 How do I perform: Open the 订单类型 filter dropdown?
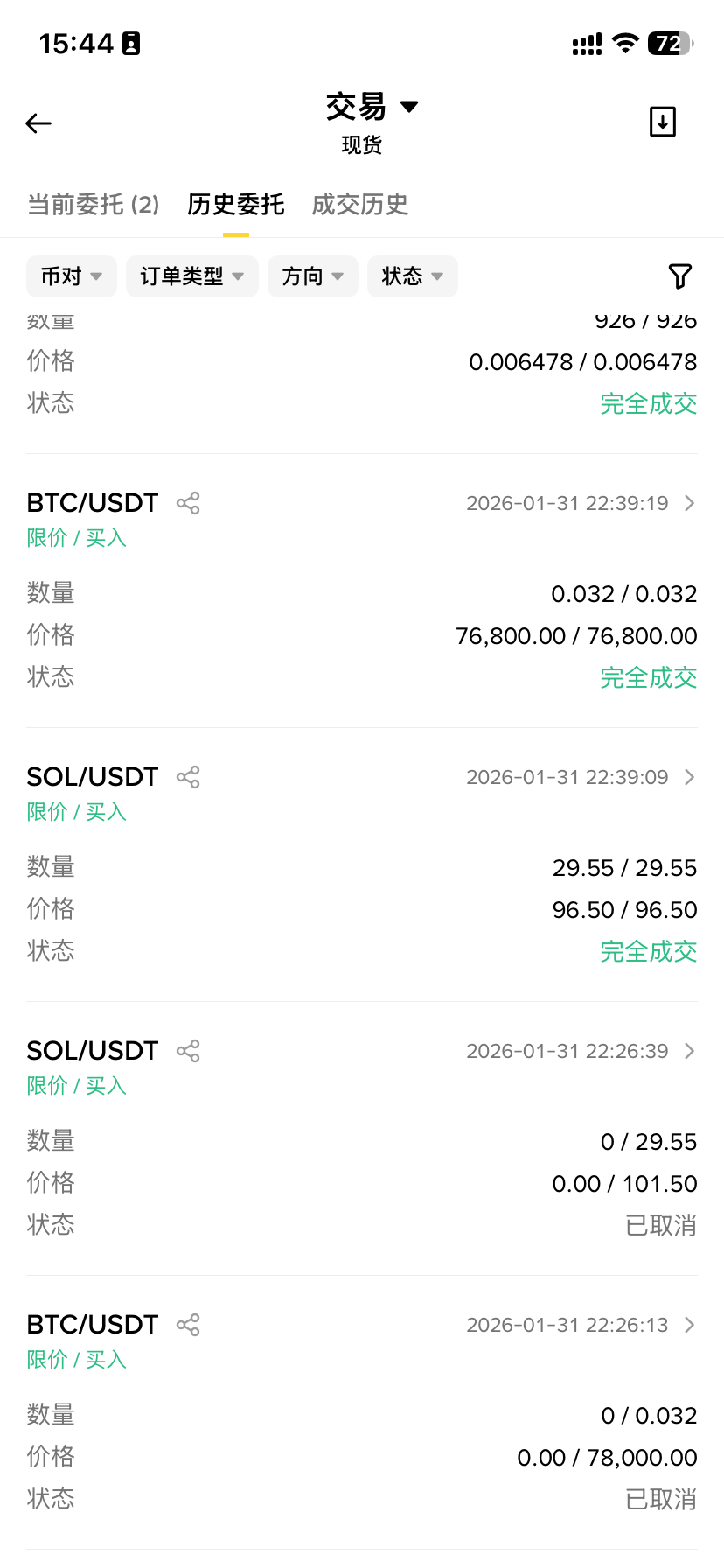click(191, 276)
